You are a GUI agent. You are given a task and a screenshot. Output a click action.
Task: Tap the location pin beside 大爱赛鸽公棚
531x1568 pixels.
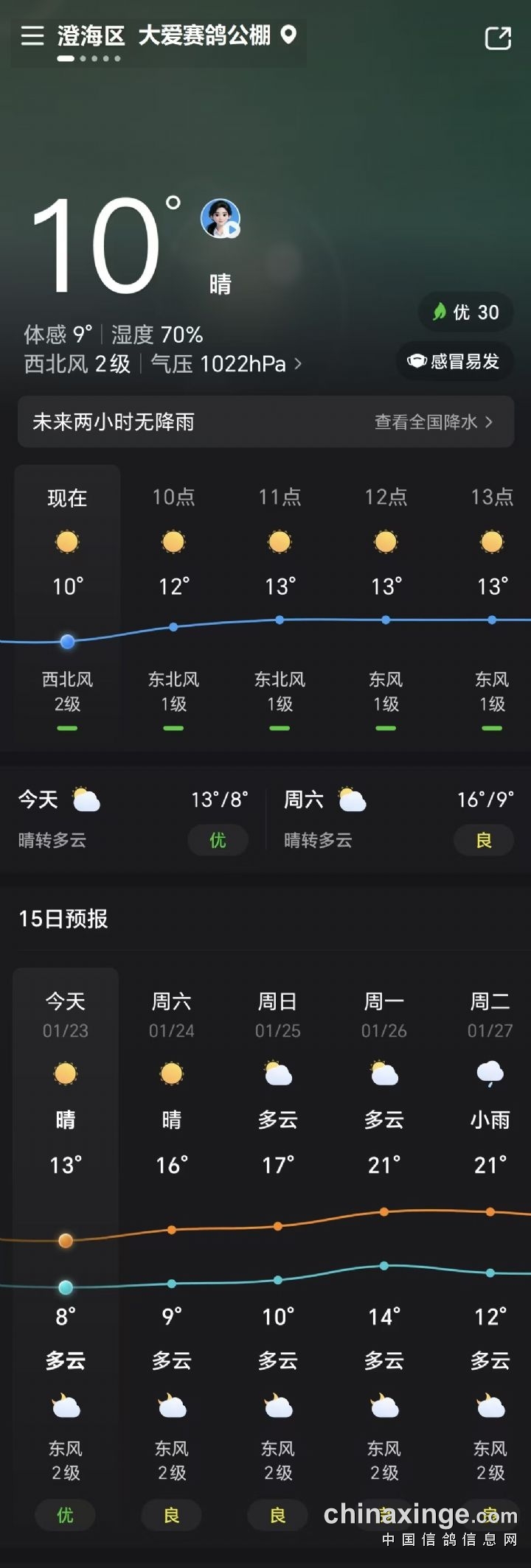click(x=289, y=34)
